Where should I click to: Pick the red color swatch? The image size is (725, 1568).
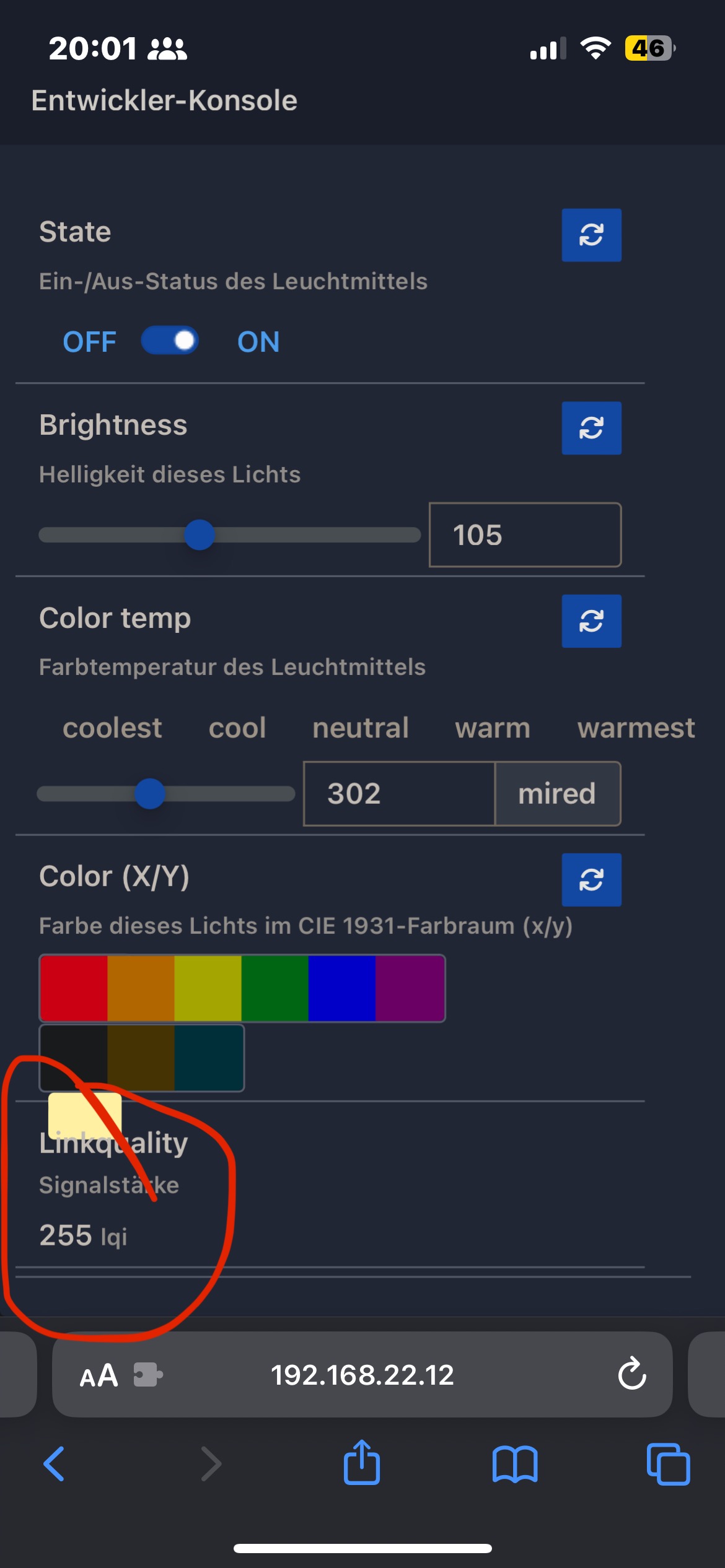74,988
